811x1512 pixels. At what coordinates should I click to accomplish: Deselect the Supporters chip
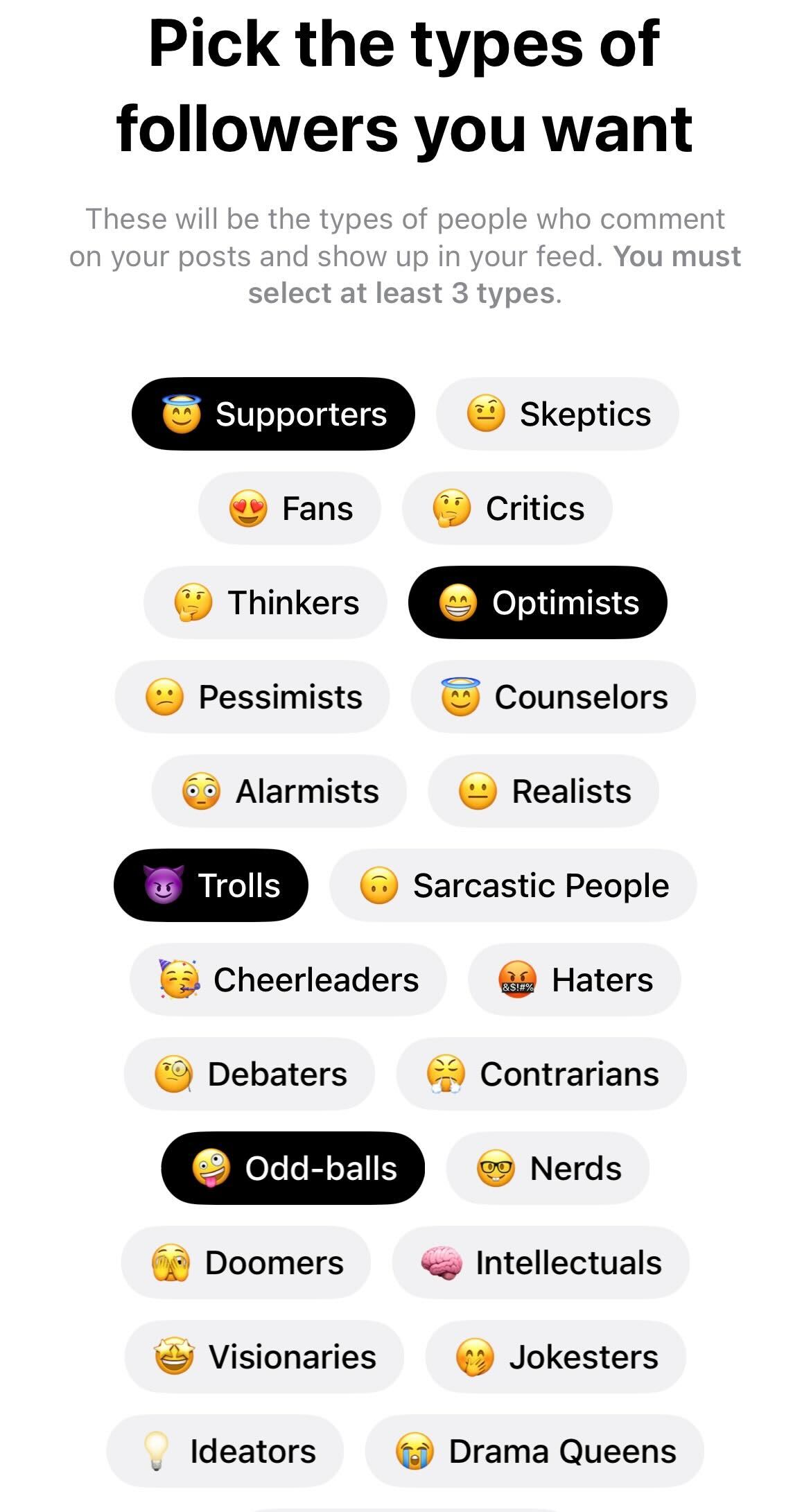tap(273, 414)
